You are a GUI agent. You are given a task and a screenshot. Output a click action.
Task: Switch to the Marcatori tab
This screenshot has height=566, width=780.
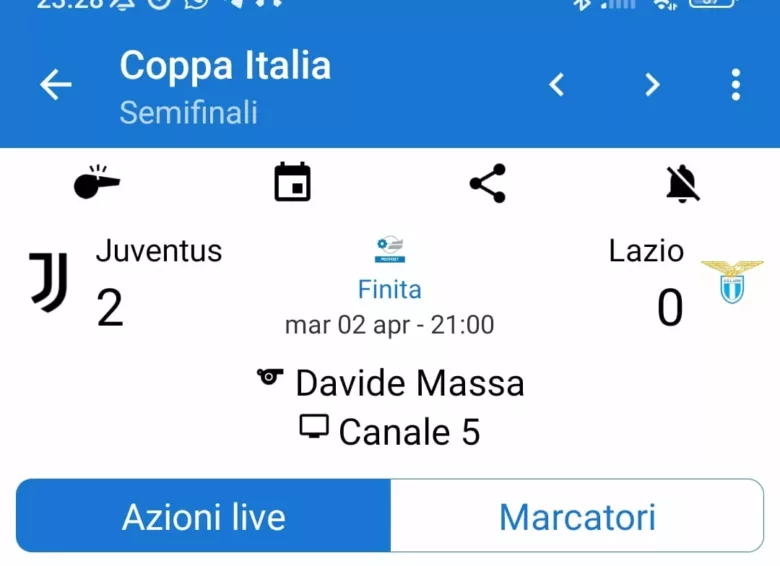(x=577, y=516)
